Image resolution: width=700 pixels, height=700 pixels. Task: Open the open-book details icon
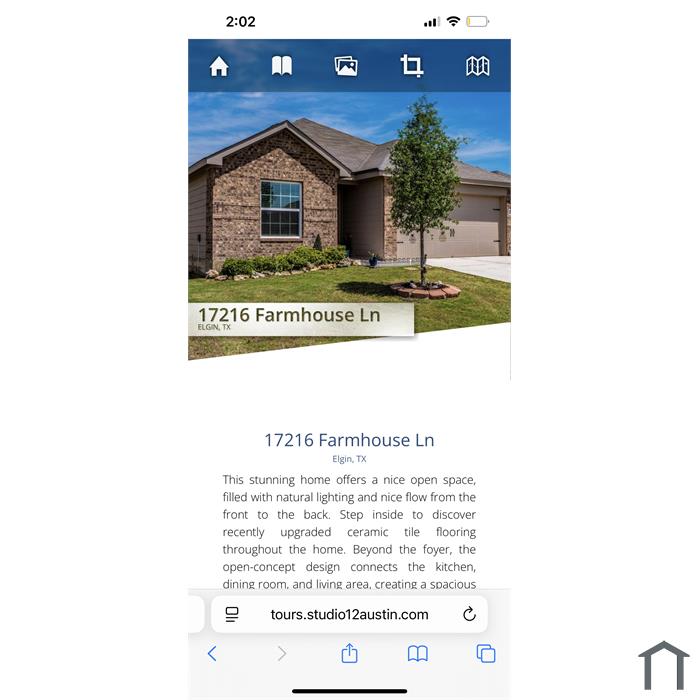click(282, 66)
